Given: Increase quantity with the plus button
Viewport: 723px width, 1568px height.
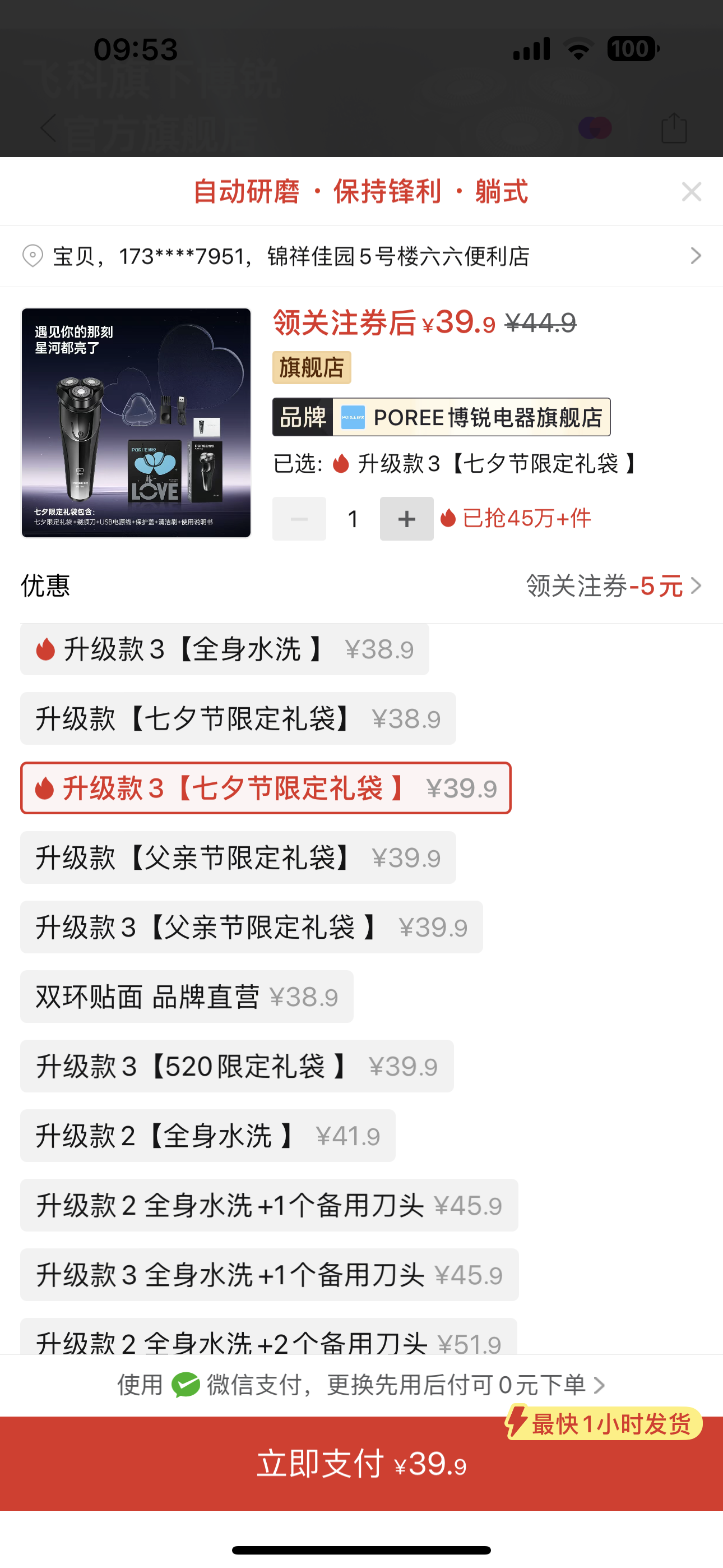Looking at the screenshot, I should pos(406,519).
